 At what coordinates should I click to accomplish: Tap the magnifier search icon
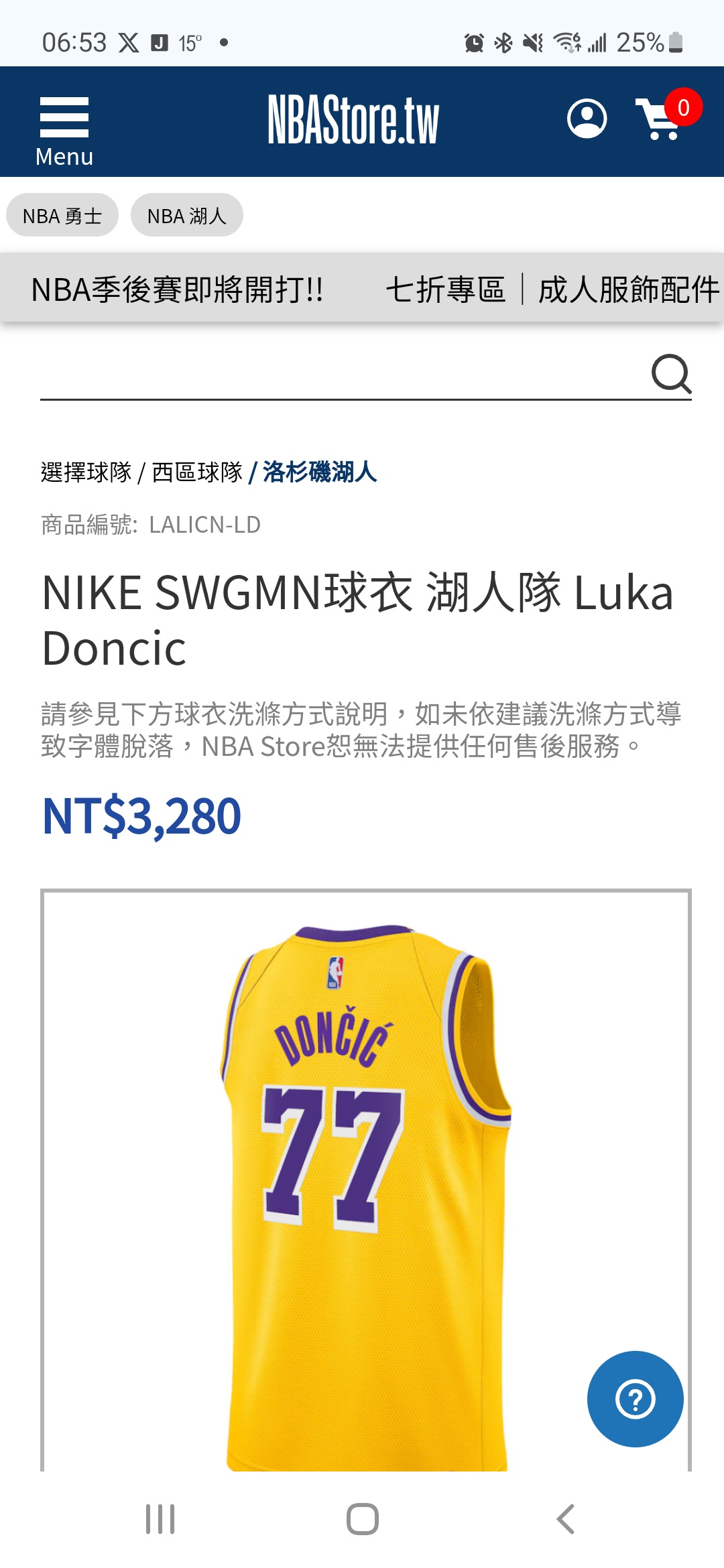point(671,373)
